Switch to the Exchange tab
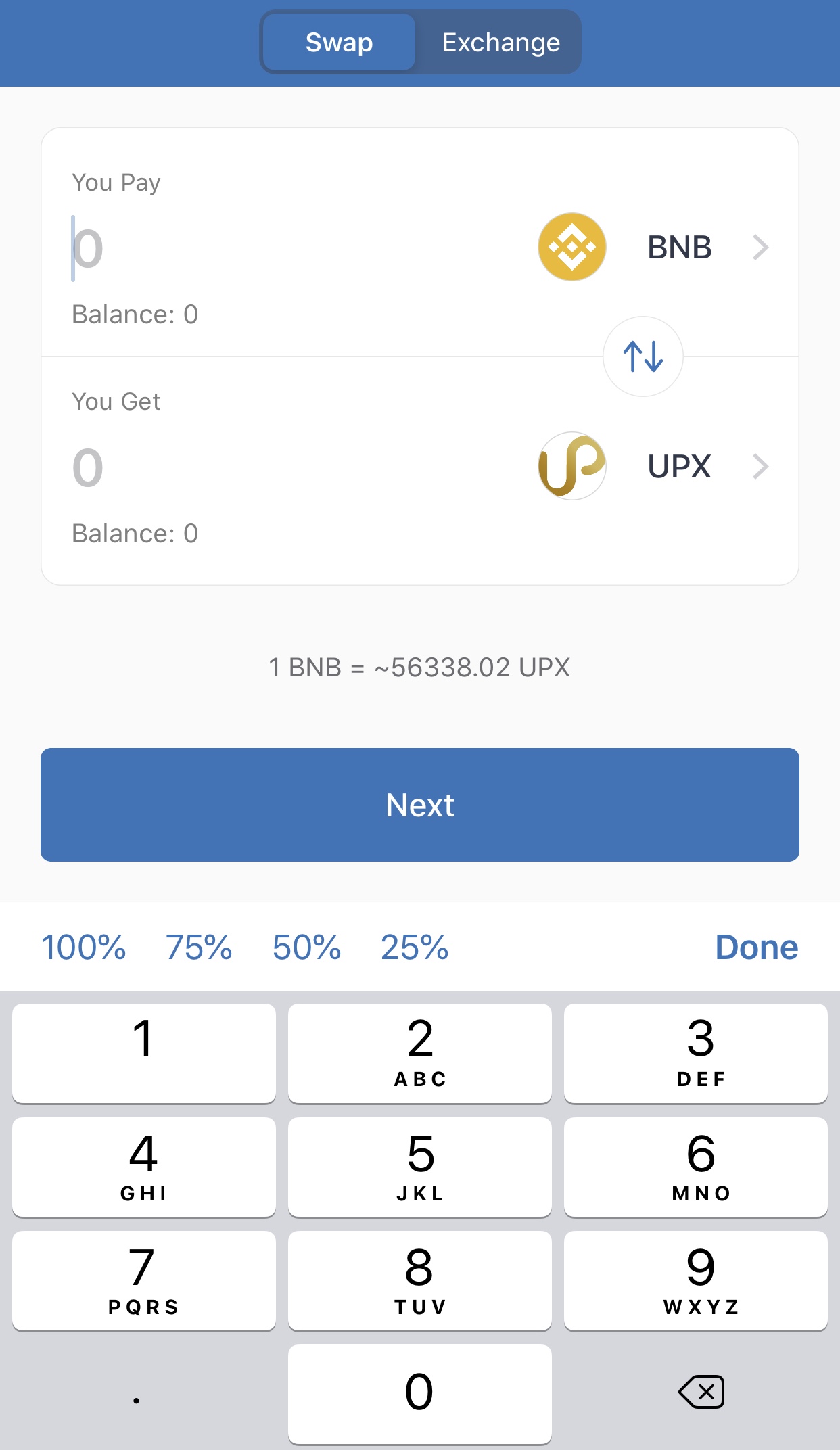The image size is (840, 1450). 500,43
